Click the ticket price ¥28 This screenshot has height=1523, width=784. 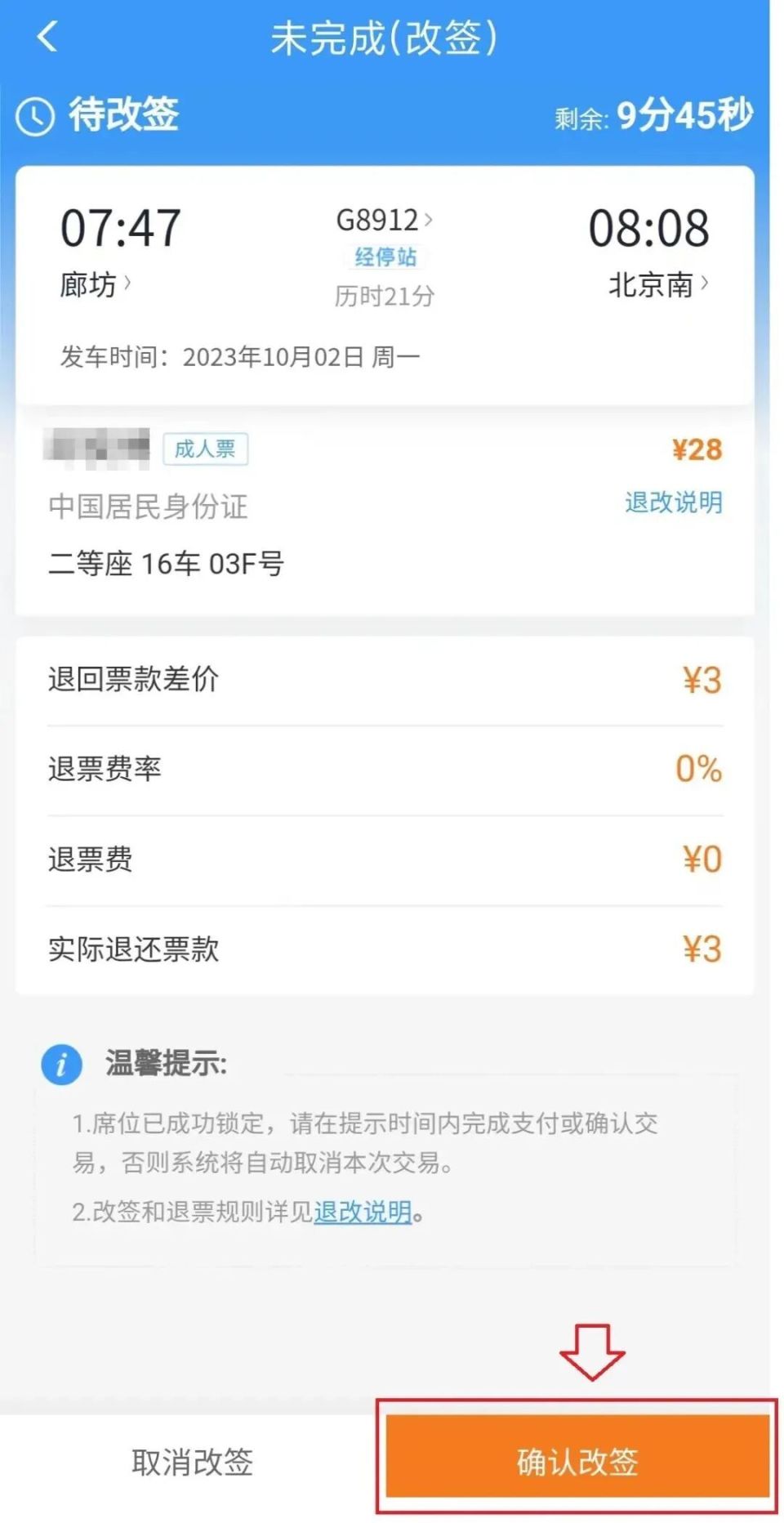(695, 449)
